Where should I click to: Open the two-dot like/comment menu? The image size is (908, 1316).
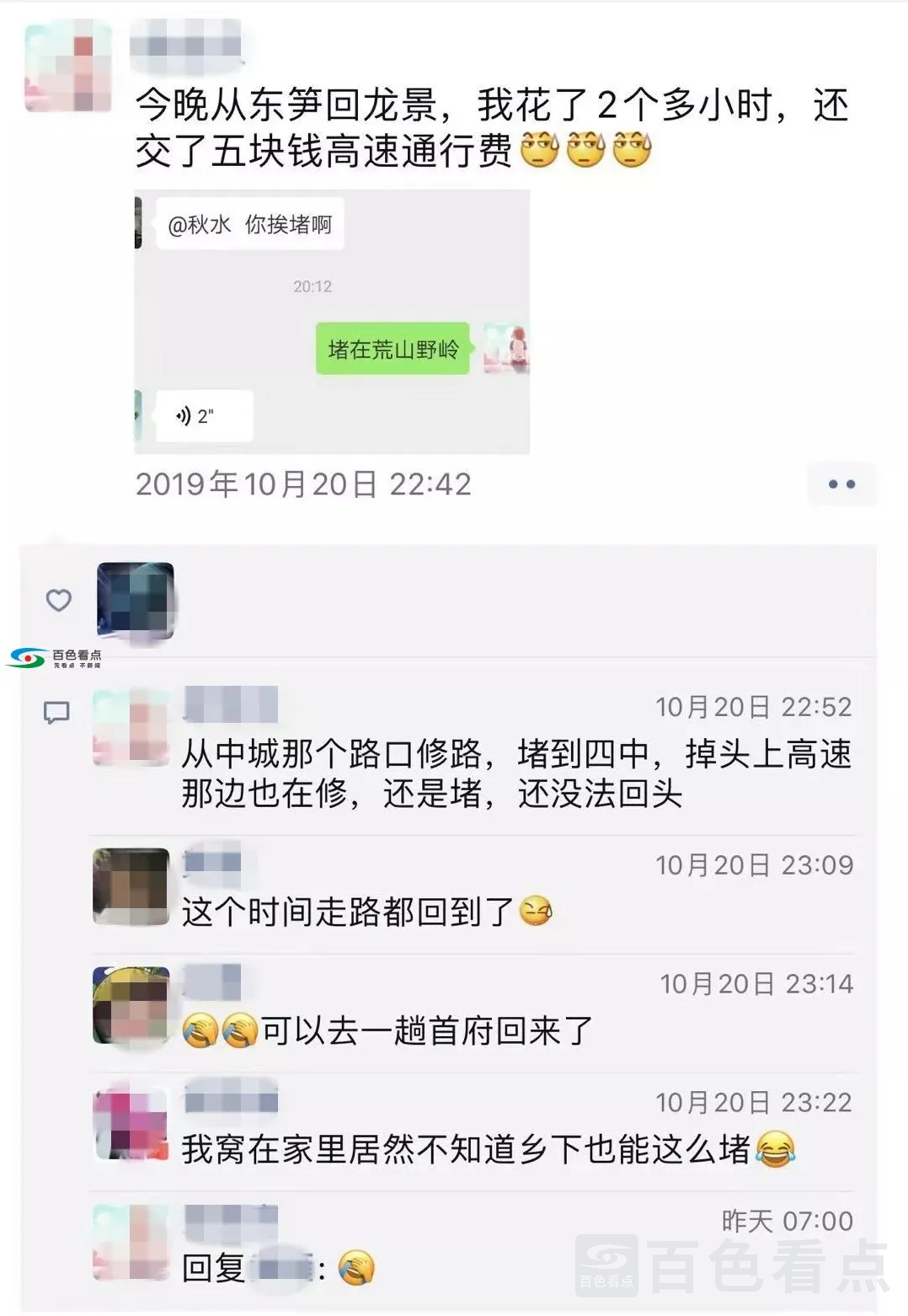pos(841,484)
